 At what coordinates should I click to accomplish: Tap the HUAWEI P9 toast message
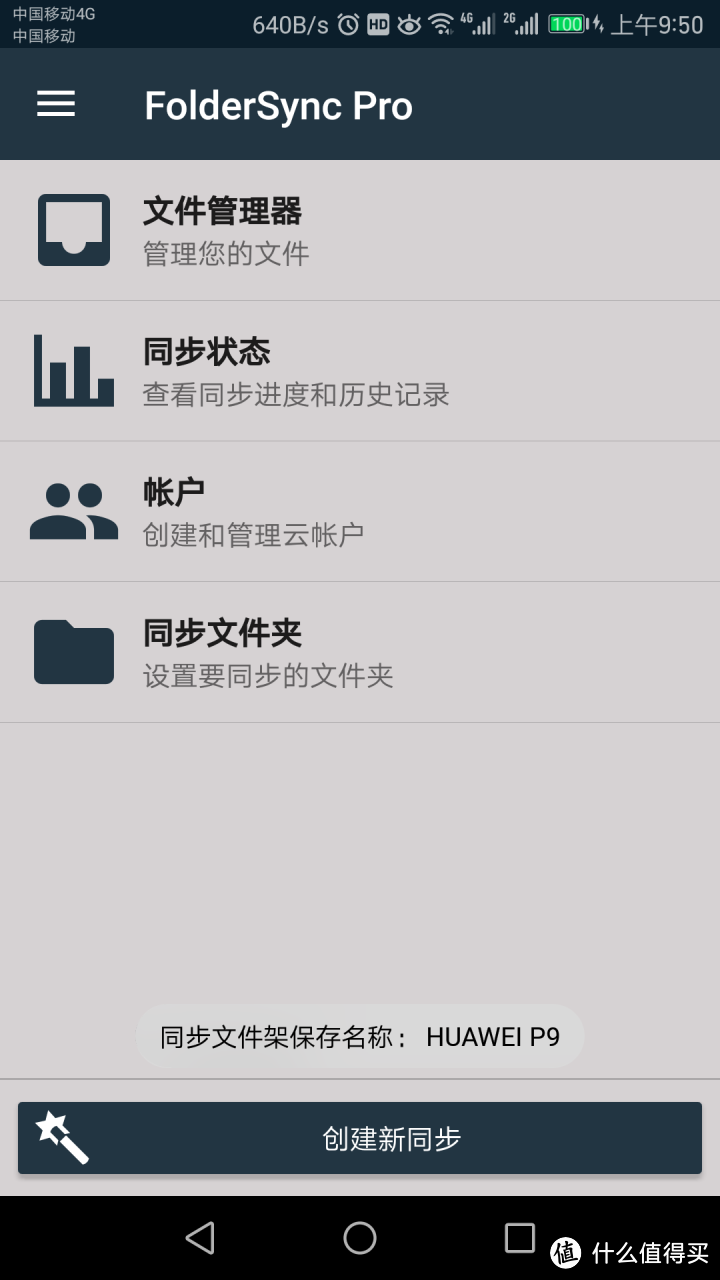click(x=360, y=1036)
